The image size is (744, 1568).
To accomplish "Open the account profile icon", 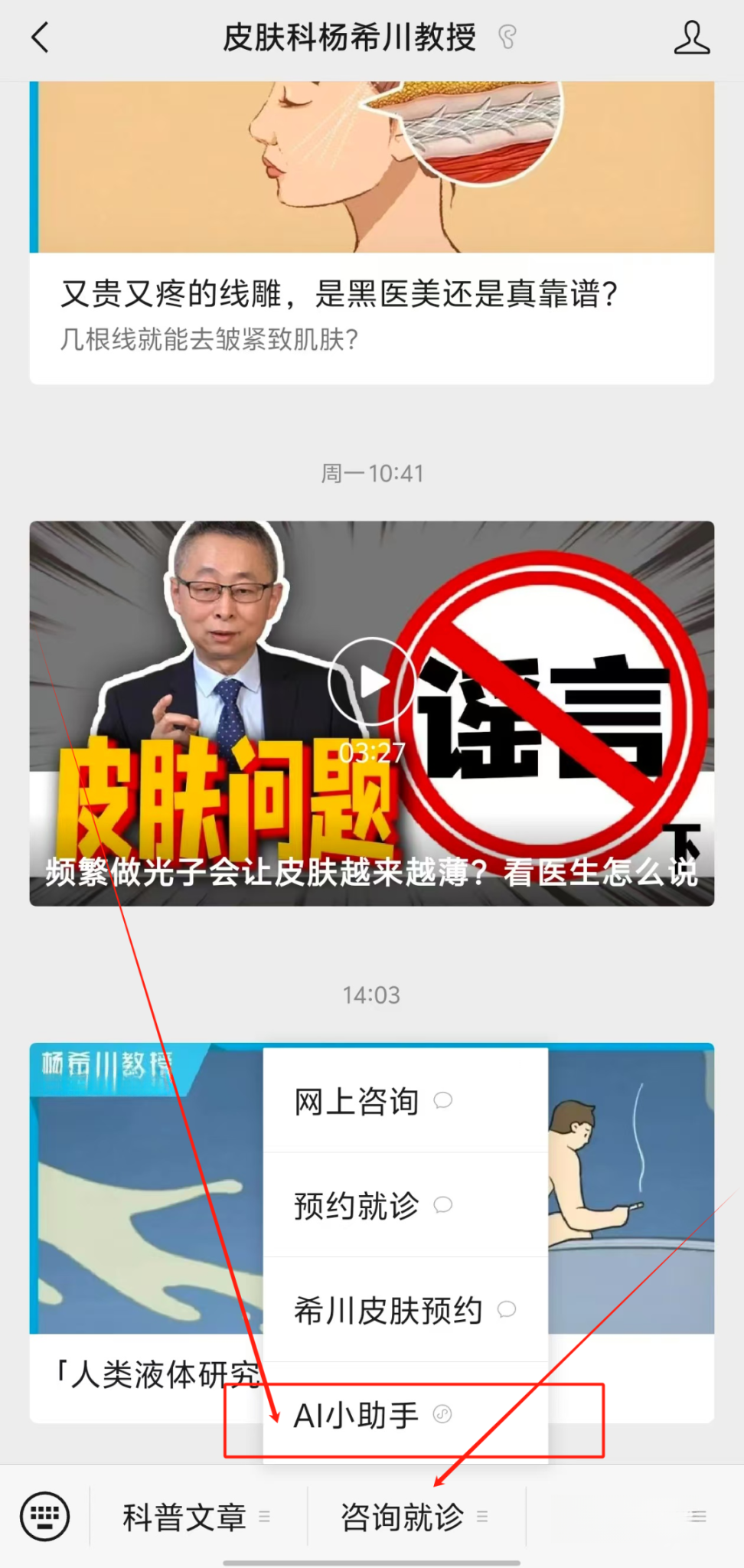I will click(691, 38).
